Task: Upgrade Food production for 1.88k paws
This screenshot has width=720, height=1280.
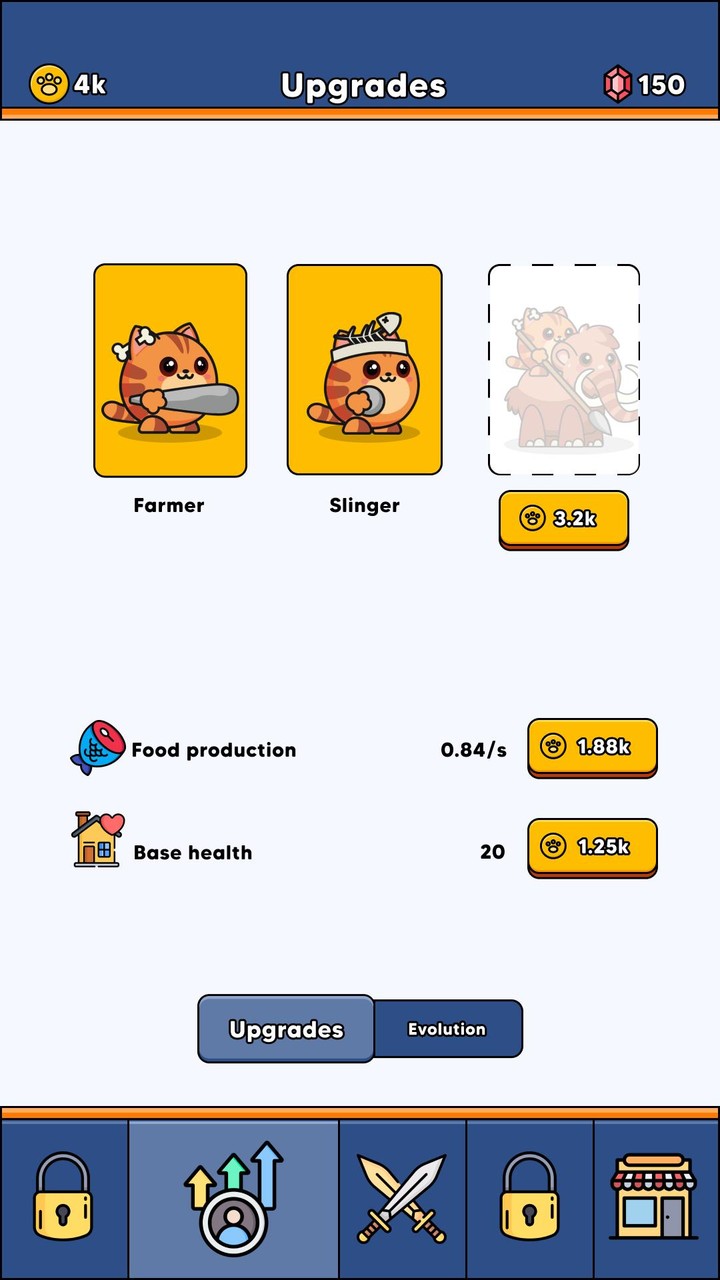Action: pyautogui.click(x=592, y=748)
